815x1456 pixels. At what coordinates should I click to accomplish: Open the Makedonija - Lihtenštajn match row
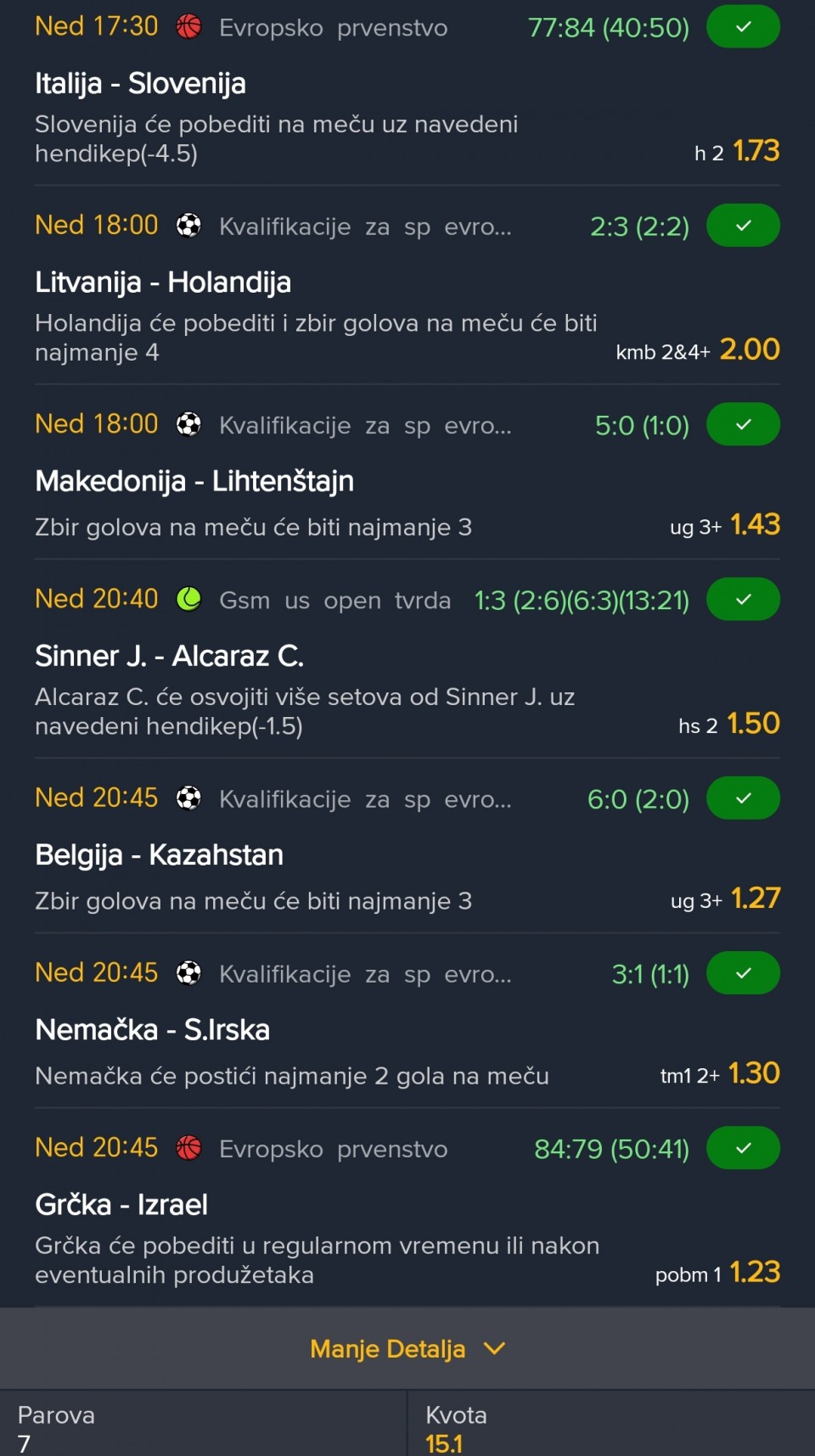point(407,472)
